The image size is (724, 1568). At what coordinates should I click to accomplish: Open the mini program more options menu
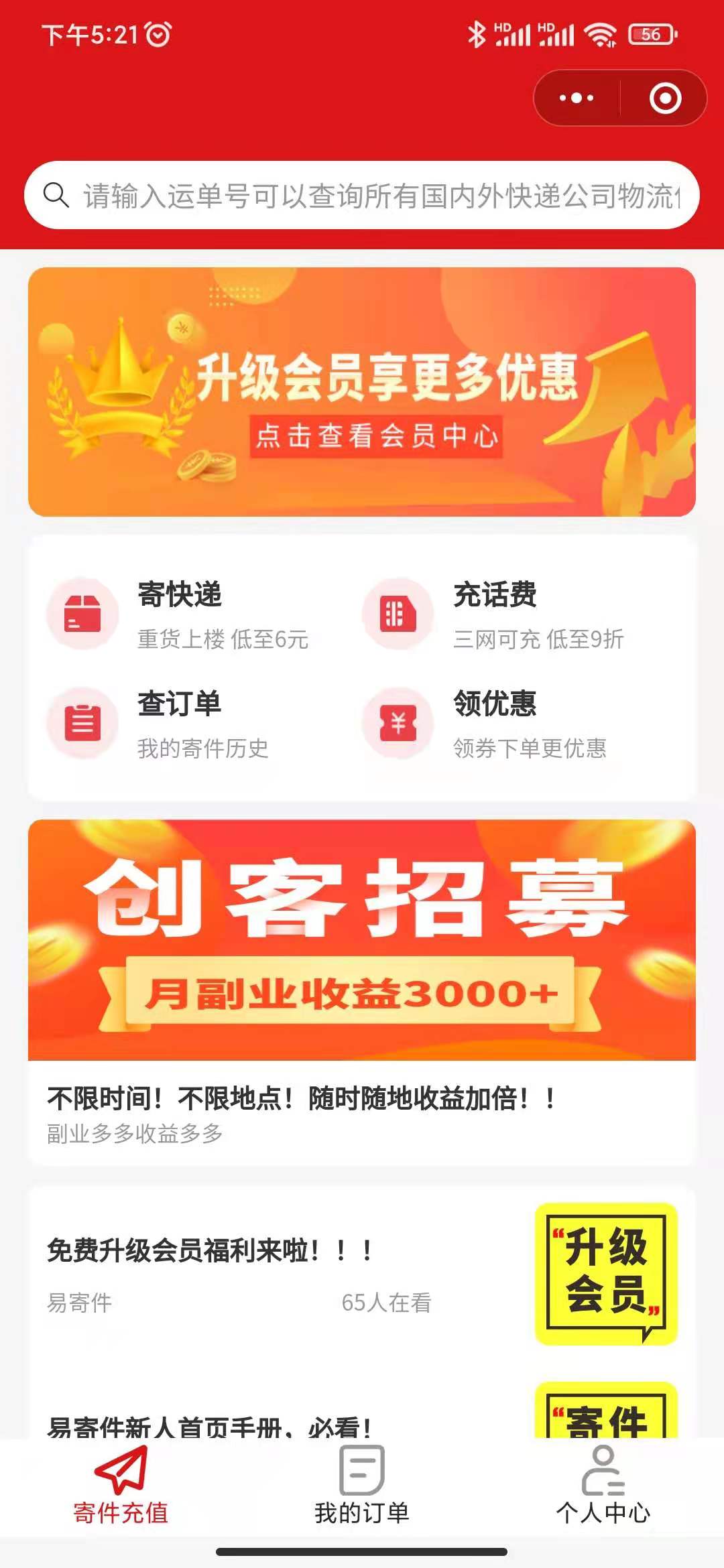click(577, 98)
